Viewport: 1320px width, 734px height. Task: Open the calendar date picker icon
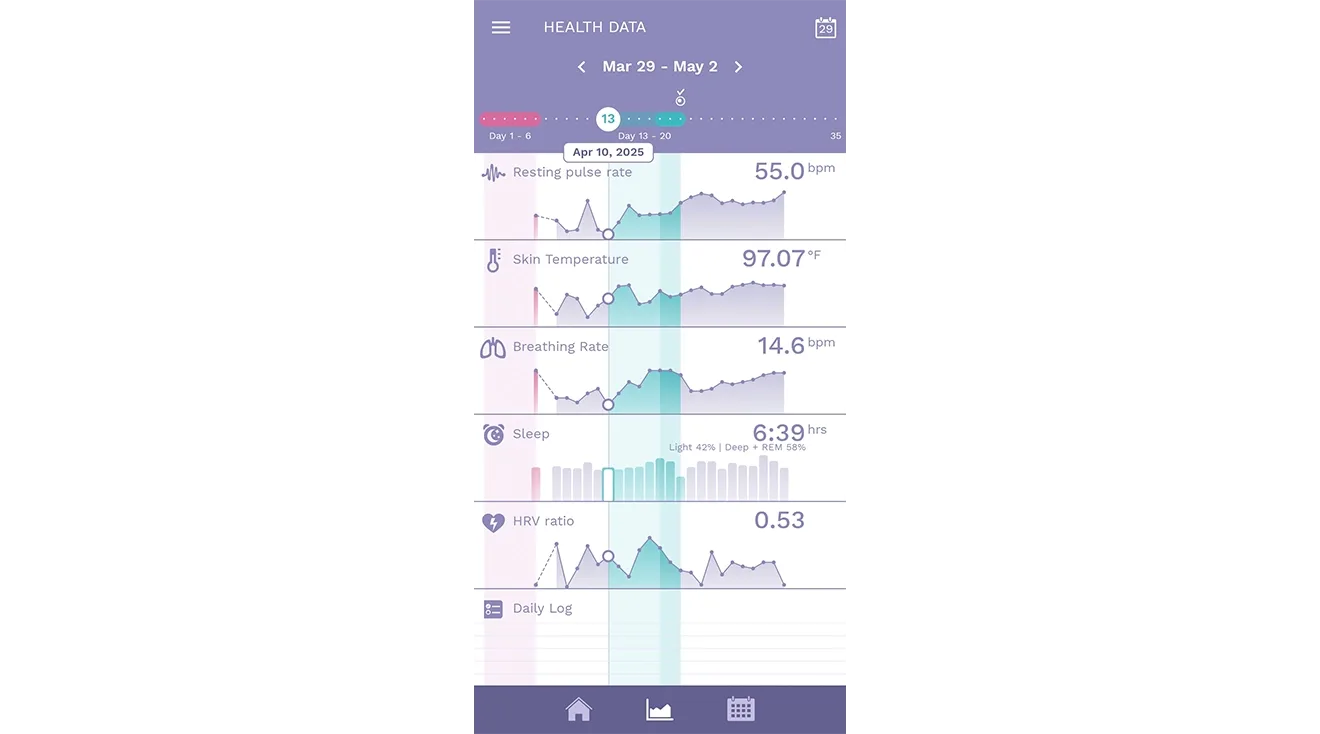[825, 28]
